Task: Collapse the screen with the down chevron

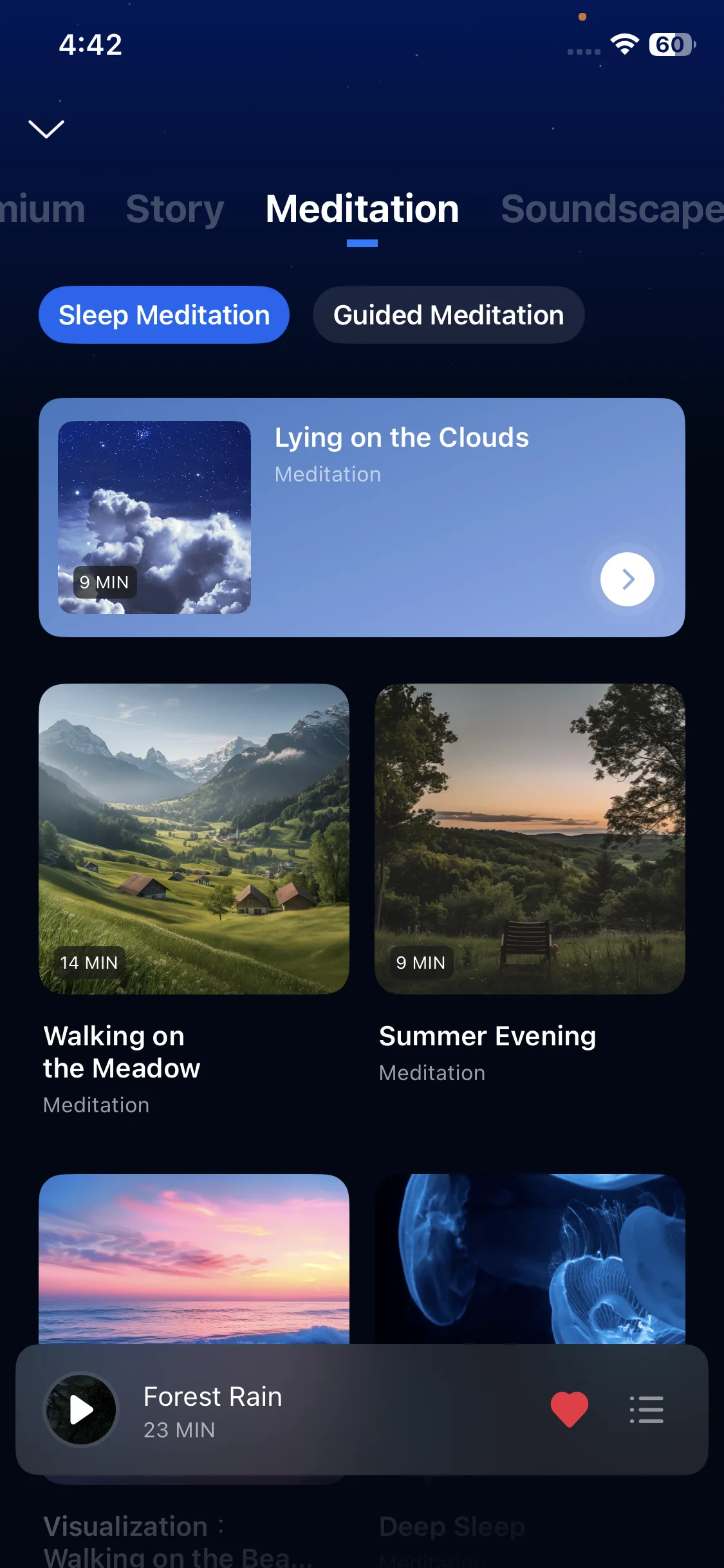Action: pos(46,129)
